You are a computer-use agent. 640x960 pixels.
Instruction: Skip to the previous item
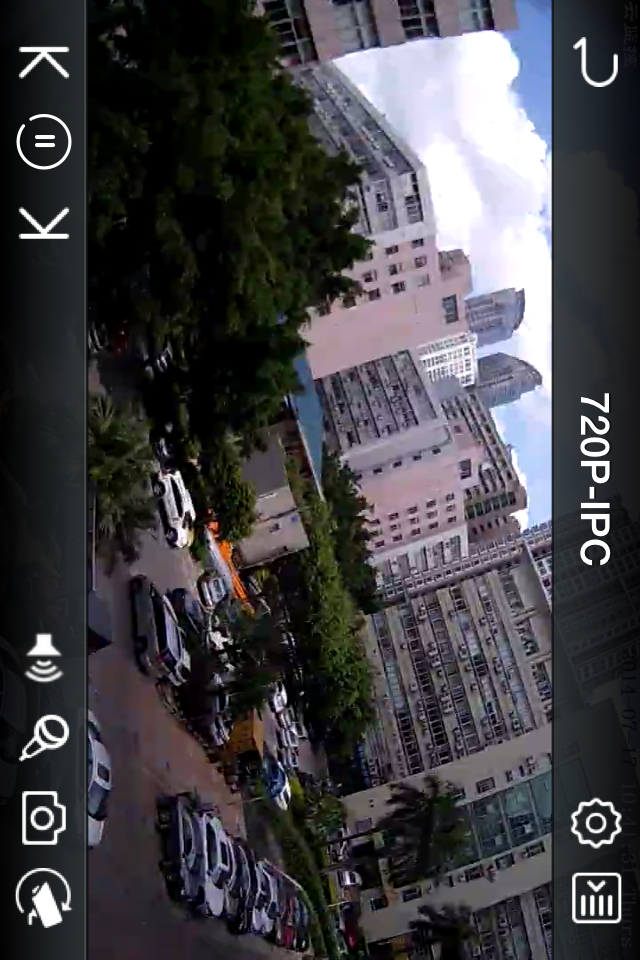(x=44, y=62)
